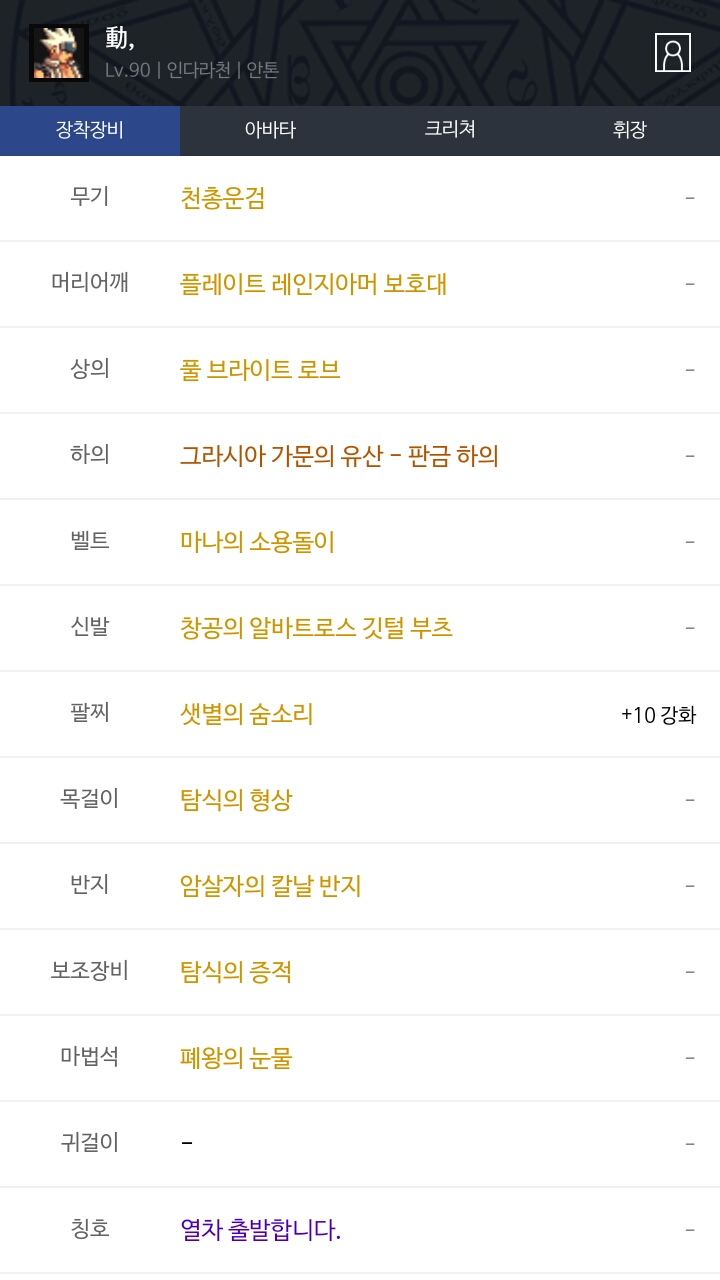Open necklace item 탐식의 형상

click(x=236, y=800)
